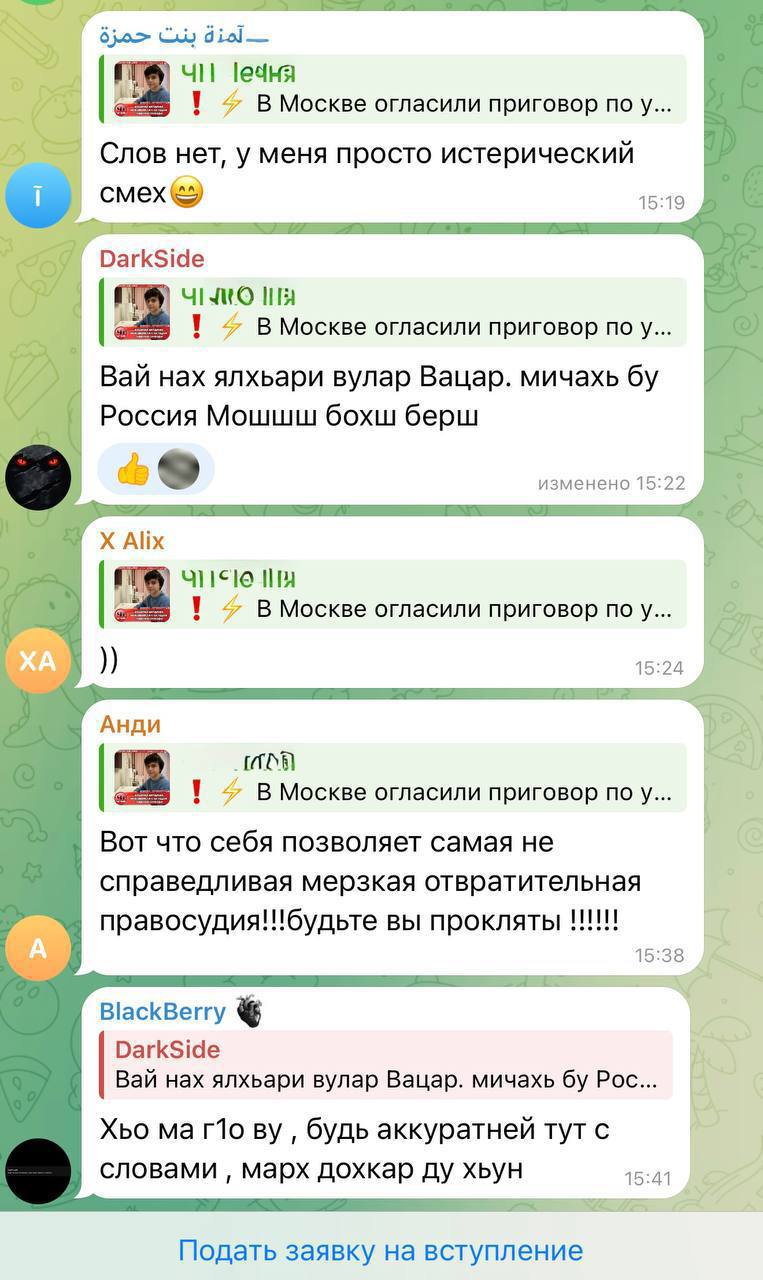Tap the Анди sender name
This screenshot has width=763, height=1280.
130,724
